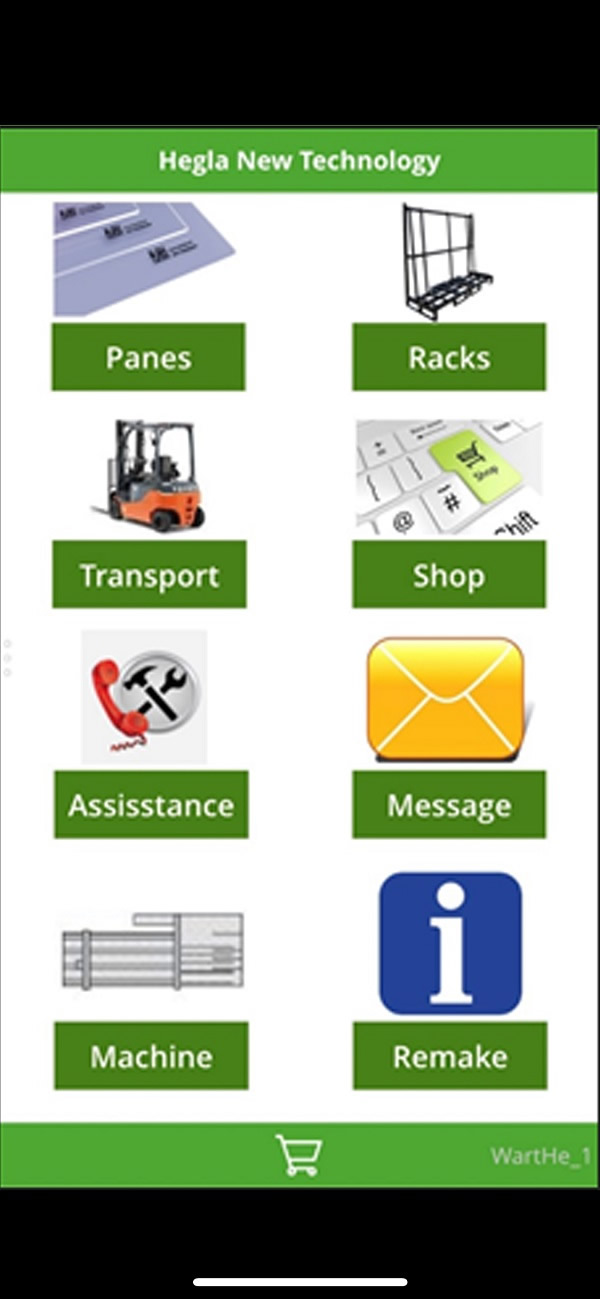
Task: Open the shopping cart
Action: [299, 1155]
